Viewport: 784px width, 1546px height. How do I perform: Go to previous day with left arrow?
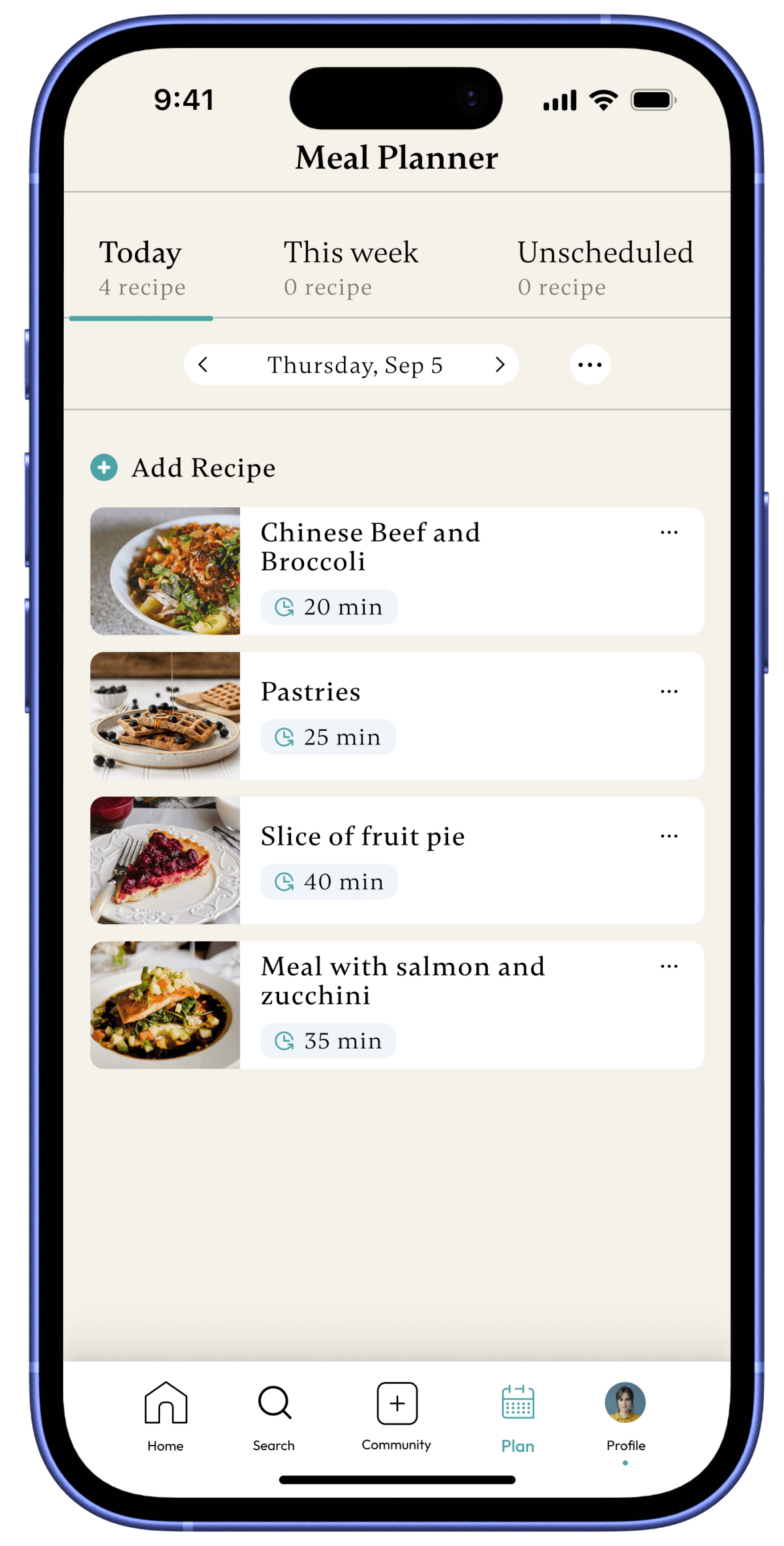point(203,364)
